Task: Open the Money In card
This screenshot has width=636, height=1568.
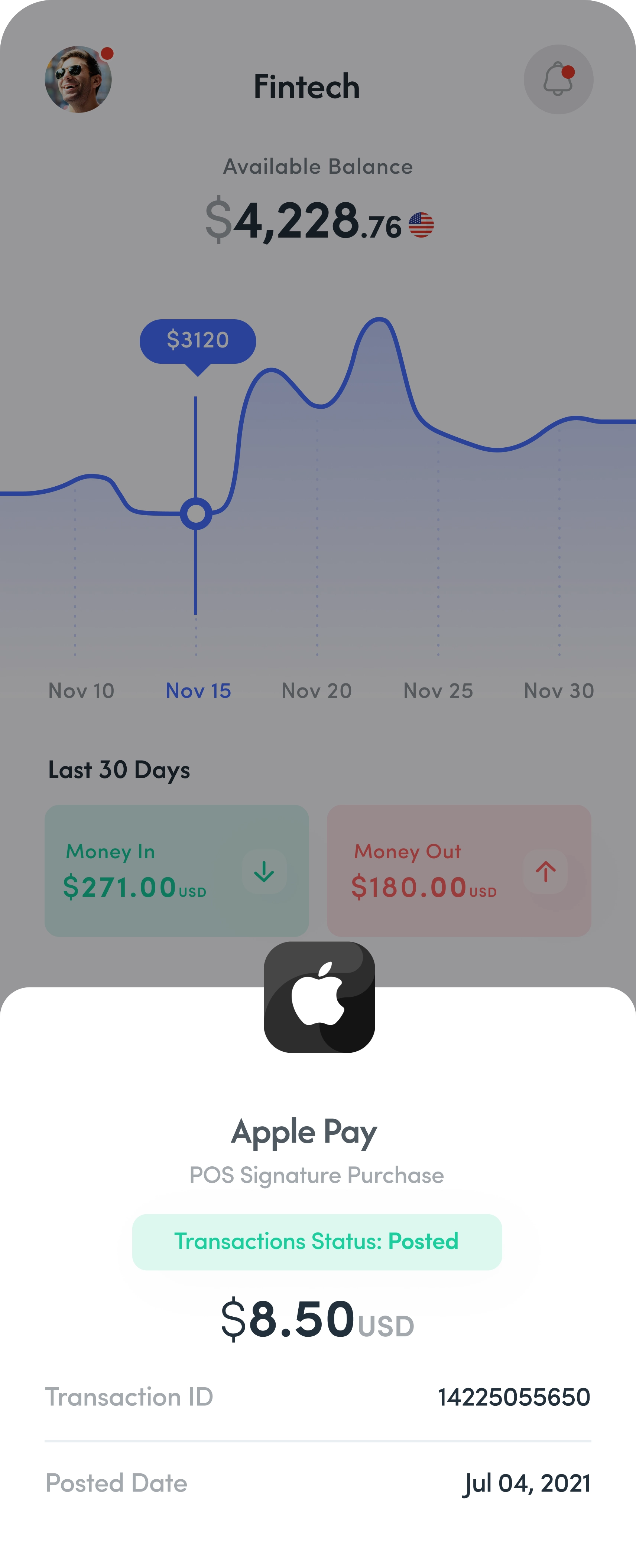Action: pyautogui.click(x=177, y=870)
